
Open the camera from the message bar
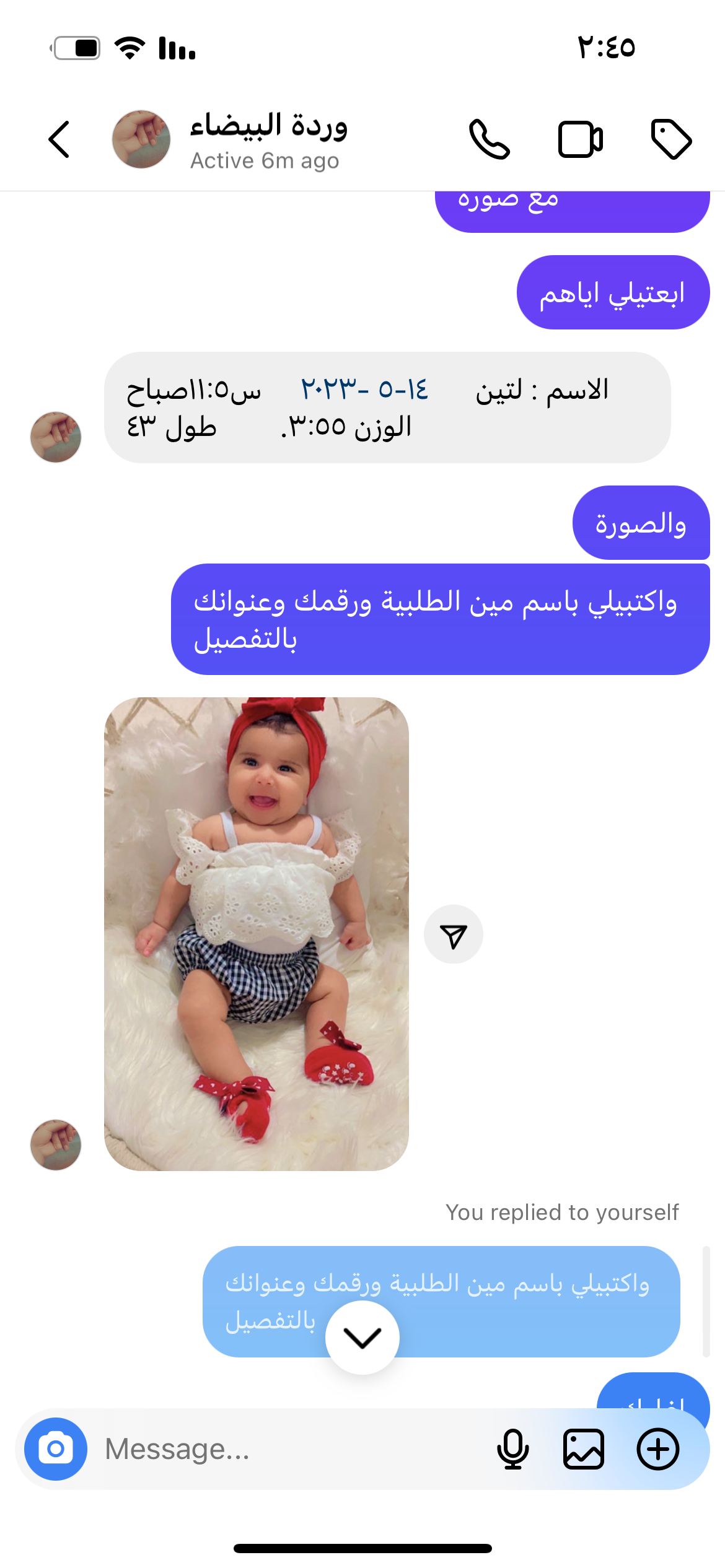[56, 1449]
